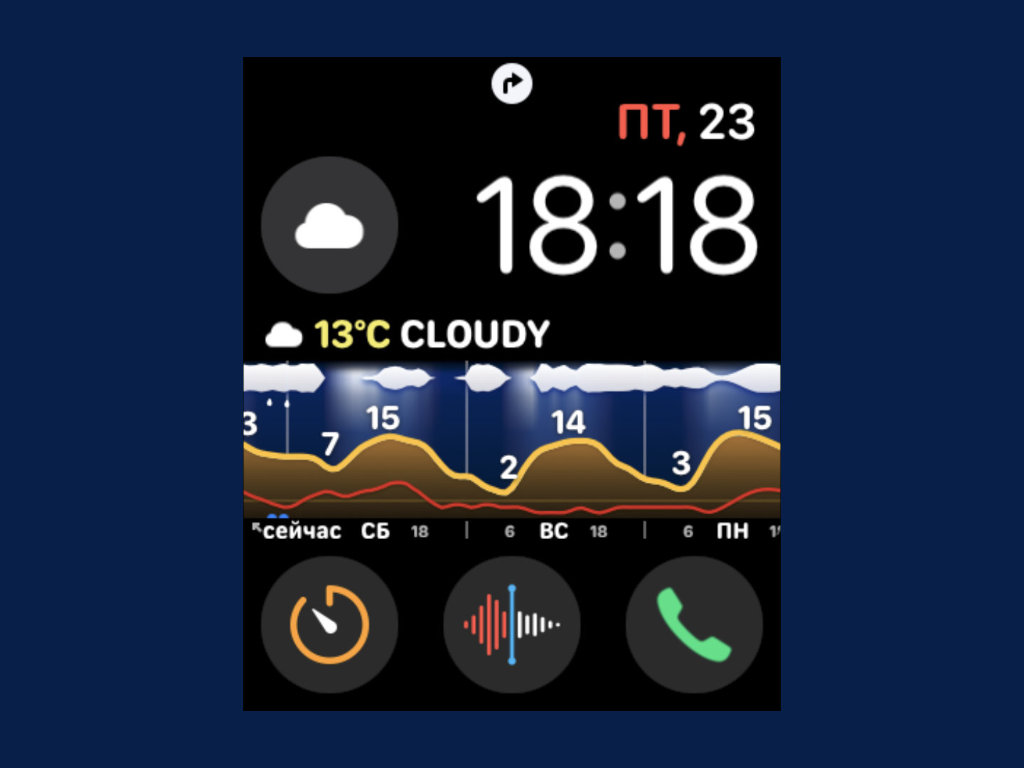Open the Phone app complication
1024x768 pixels.
tap(694, 625)
